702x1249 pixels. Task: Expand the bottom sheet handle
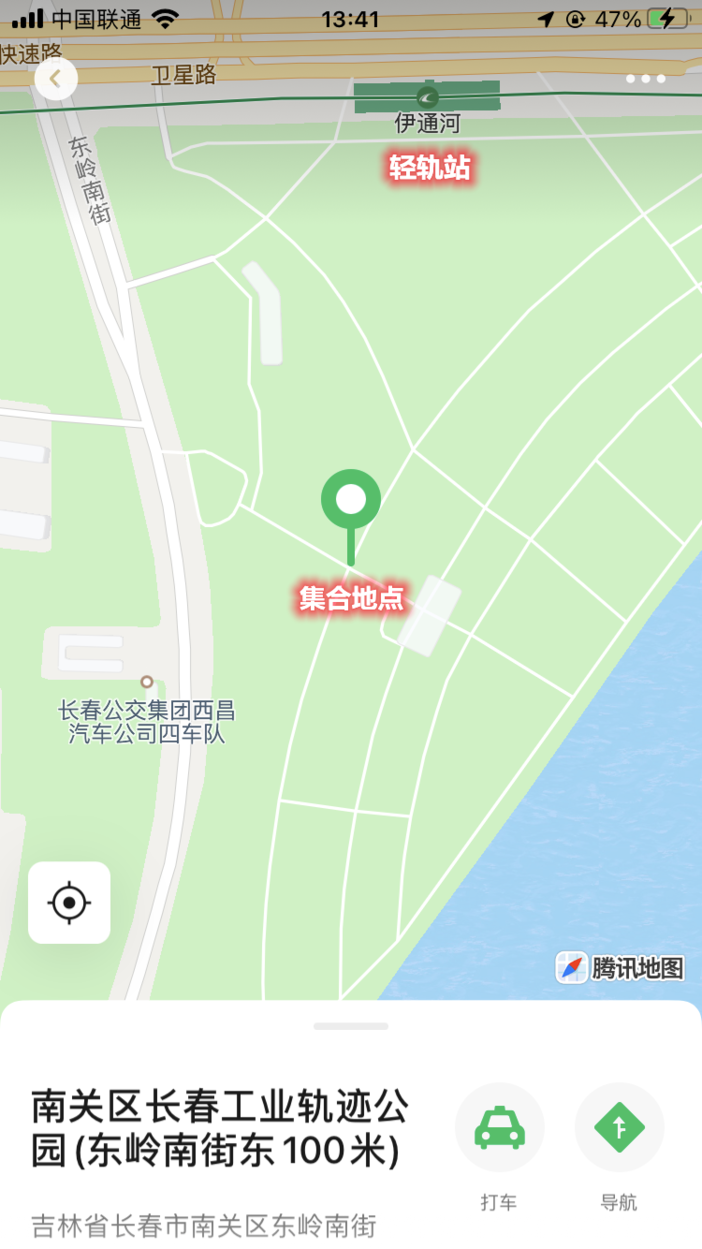(x=351, y=1026)
